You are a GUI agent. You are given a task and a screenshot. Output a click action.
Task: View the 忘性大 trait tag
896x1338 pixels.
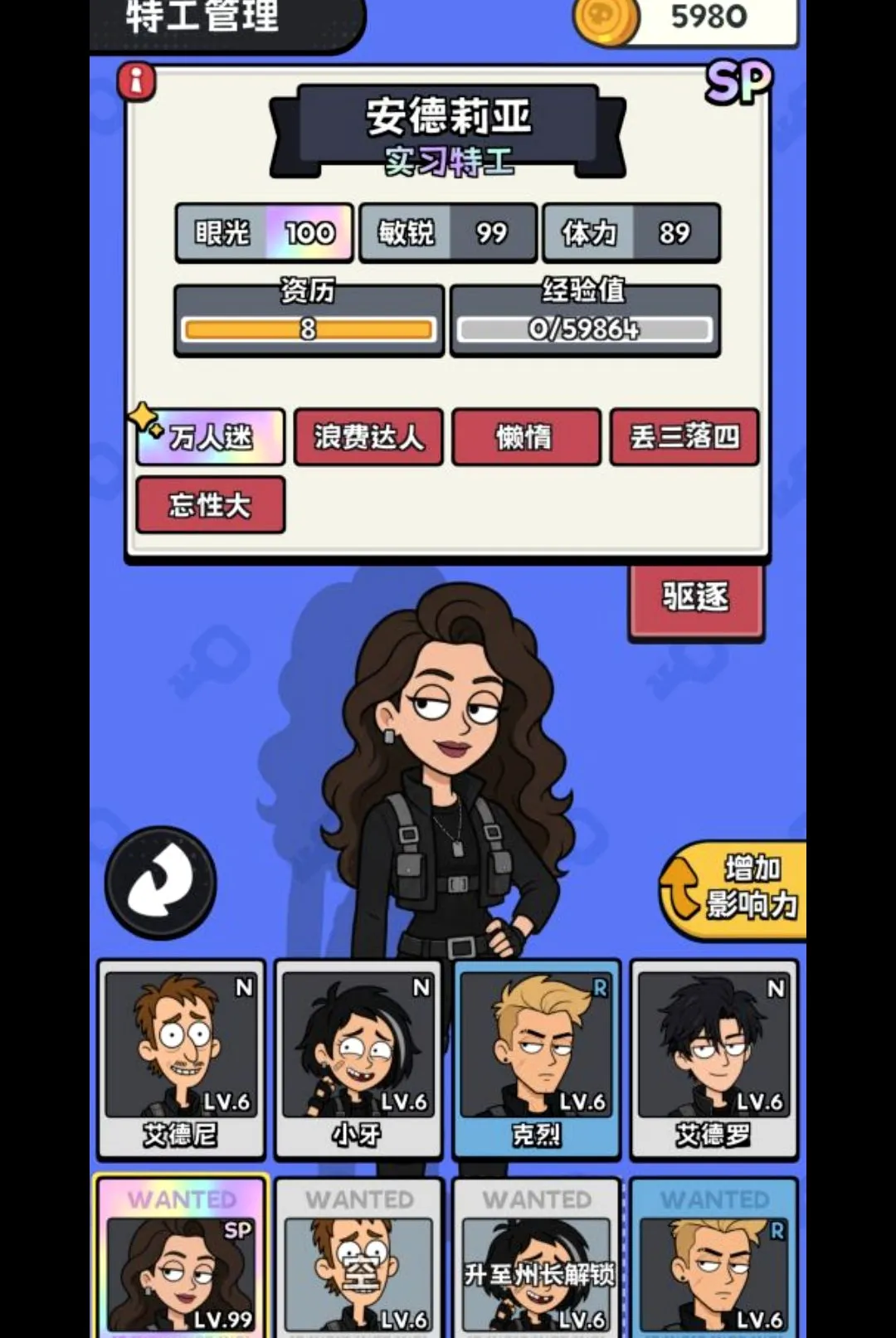click(210, 504)
